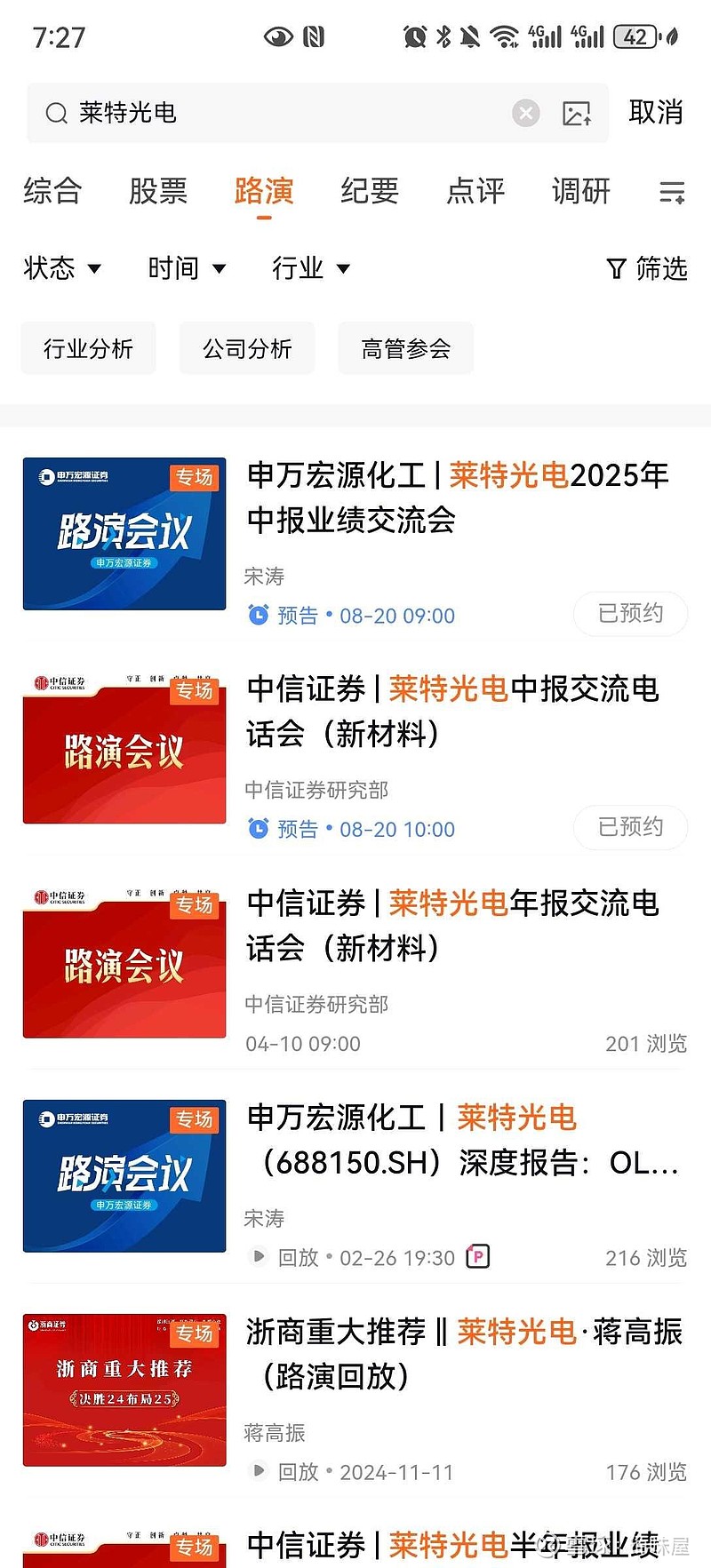Select the 行业分析 chip
Screen dimensions: 711x1568
tap(89, 348)
